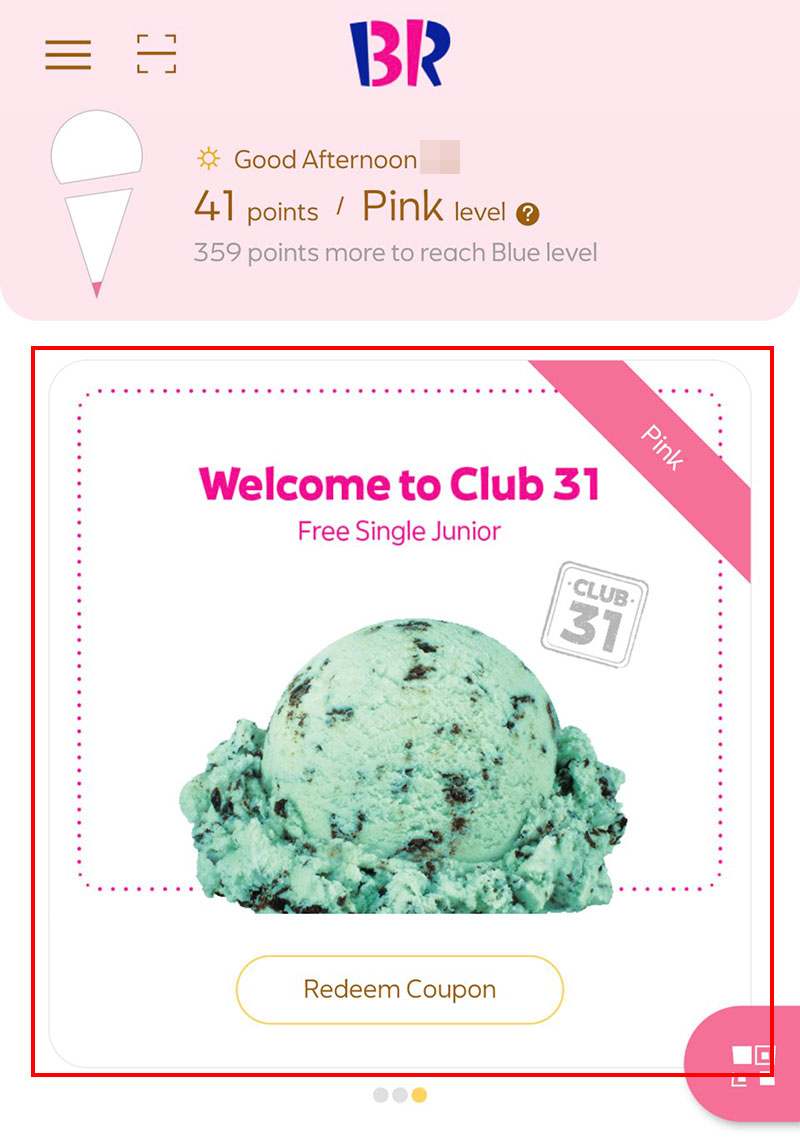Screen dimensions: 800x1138
Task: Jump to the first coupon page dot
Action: pos(381,1095)
